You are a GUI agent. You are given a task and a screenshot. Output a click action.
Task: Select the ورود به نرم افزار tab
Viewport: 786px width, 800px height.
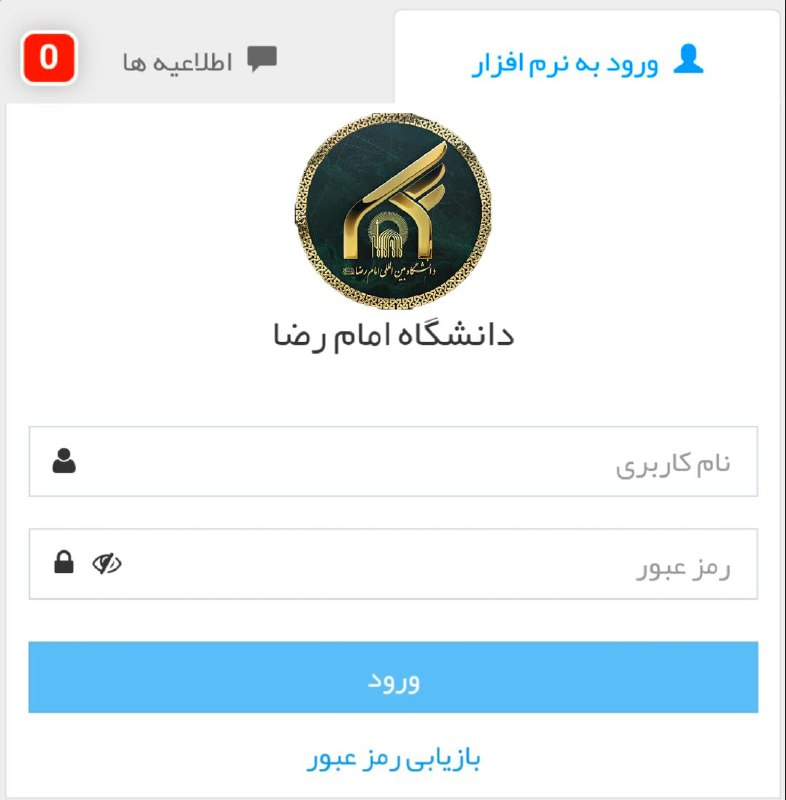587,62
